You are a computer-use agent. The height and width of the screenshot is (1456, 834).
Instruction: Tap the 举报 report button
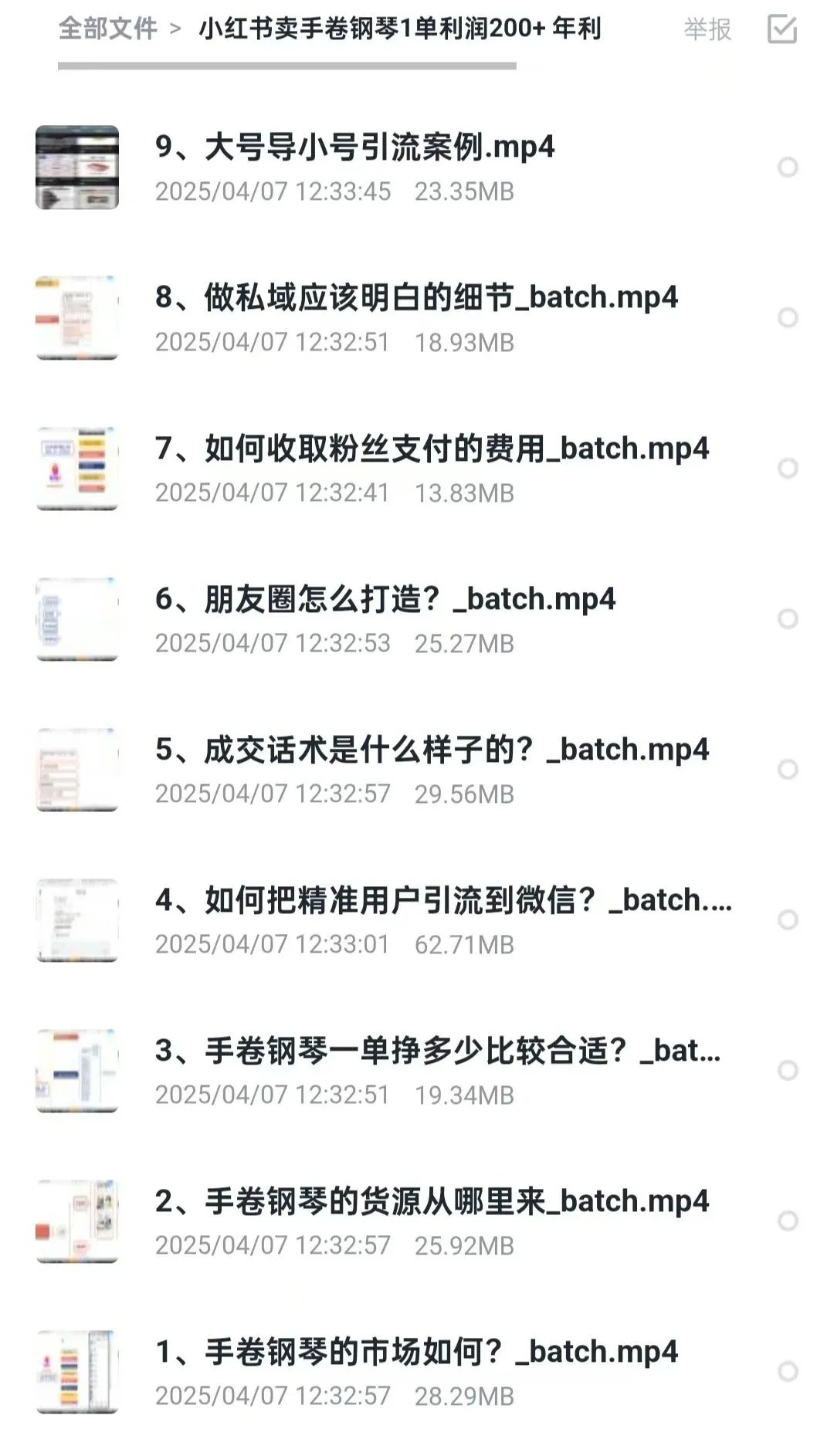(707, 29)
